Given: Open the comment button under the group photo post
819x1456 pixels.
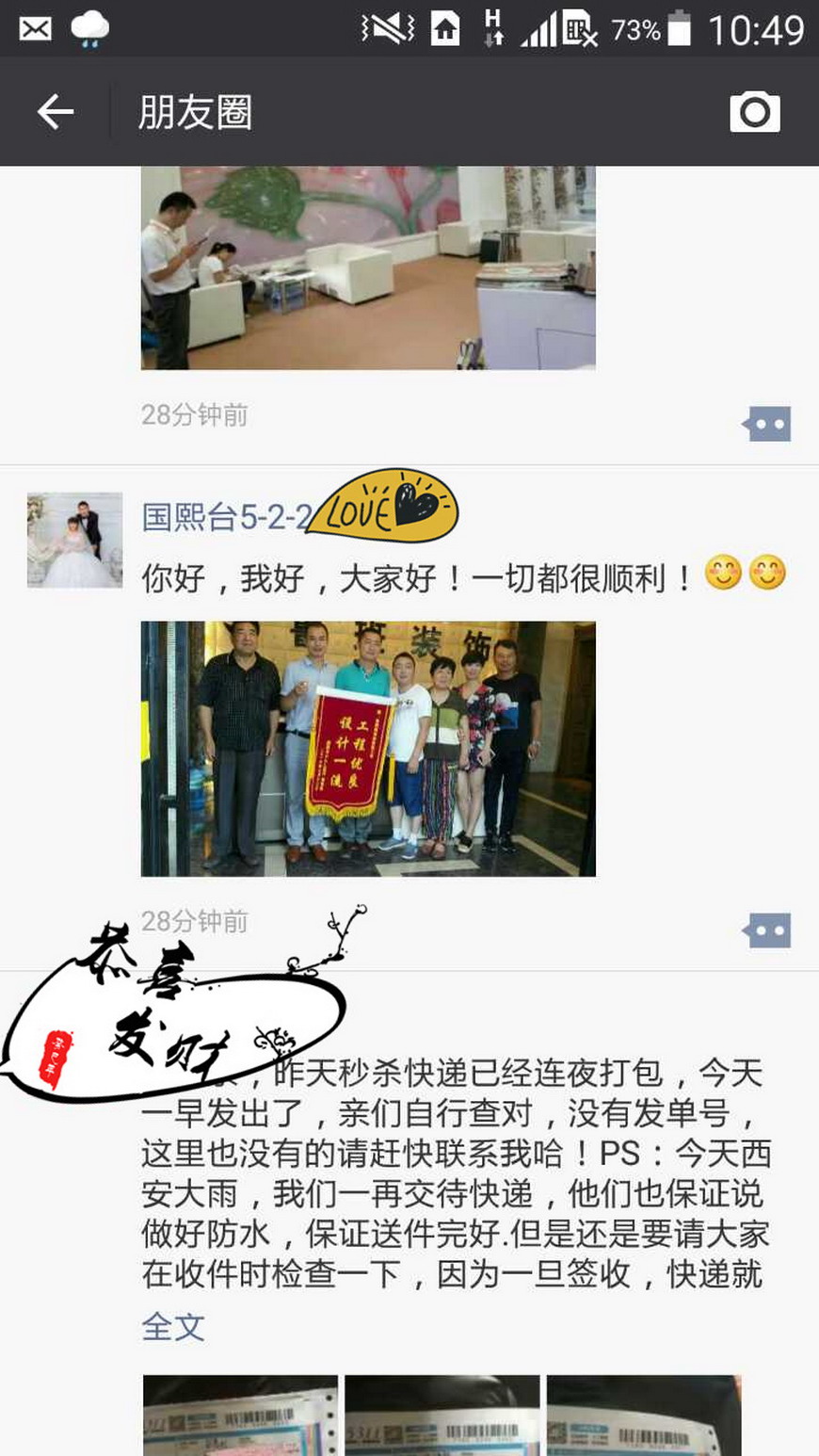Looking at the screenshot, I should (767, 930).
